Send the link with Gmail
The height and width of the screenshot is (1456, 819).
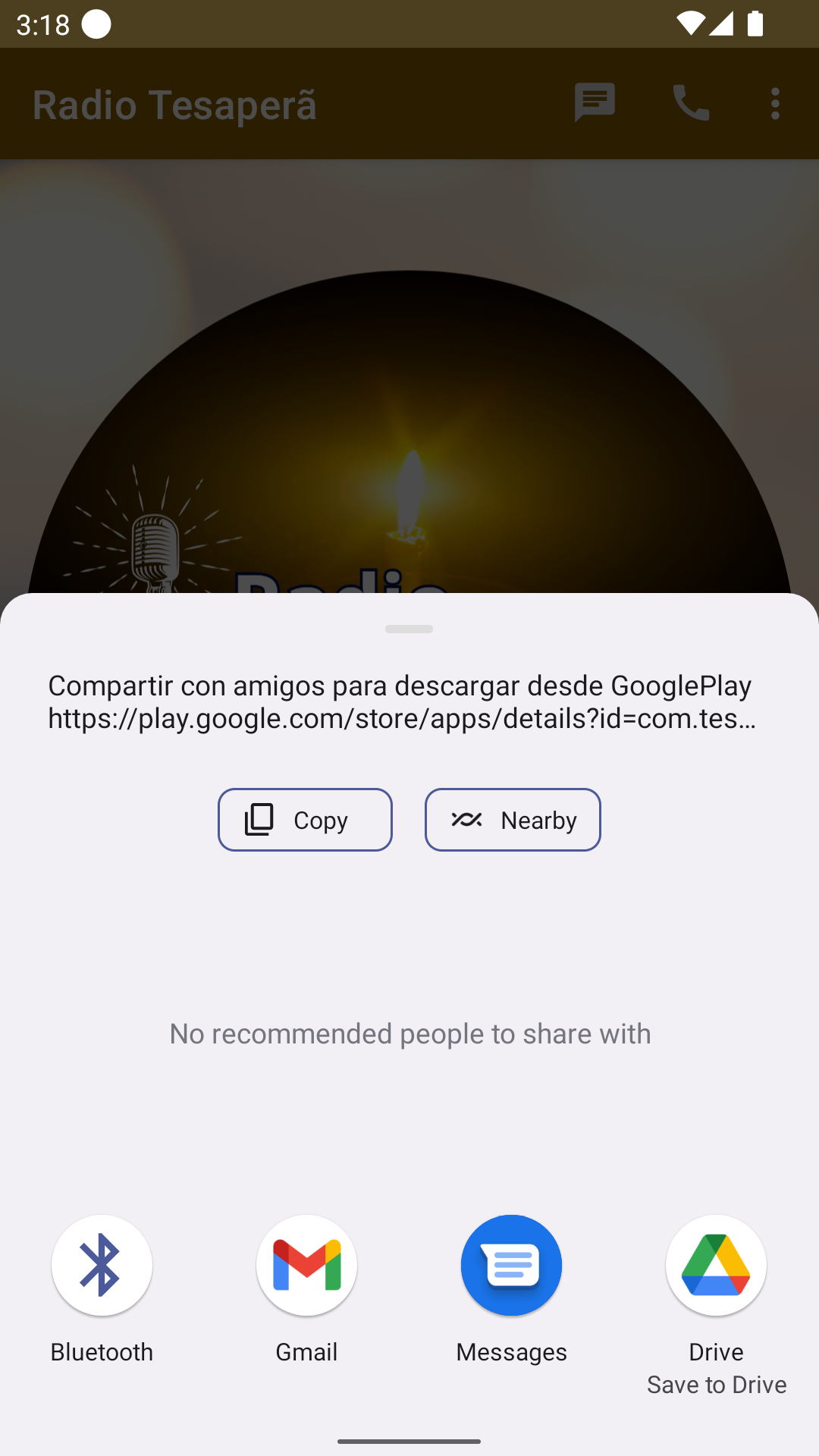pos(306,1289)
